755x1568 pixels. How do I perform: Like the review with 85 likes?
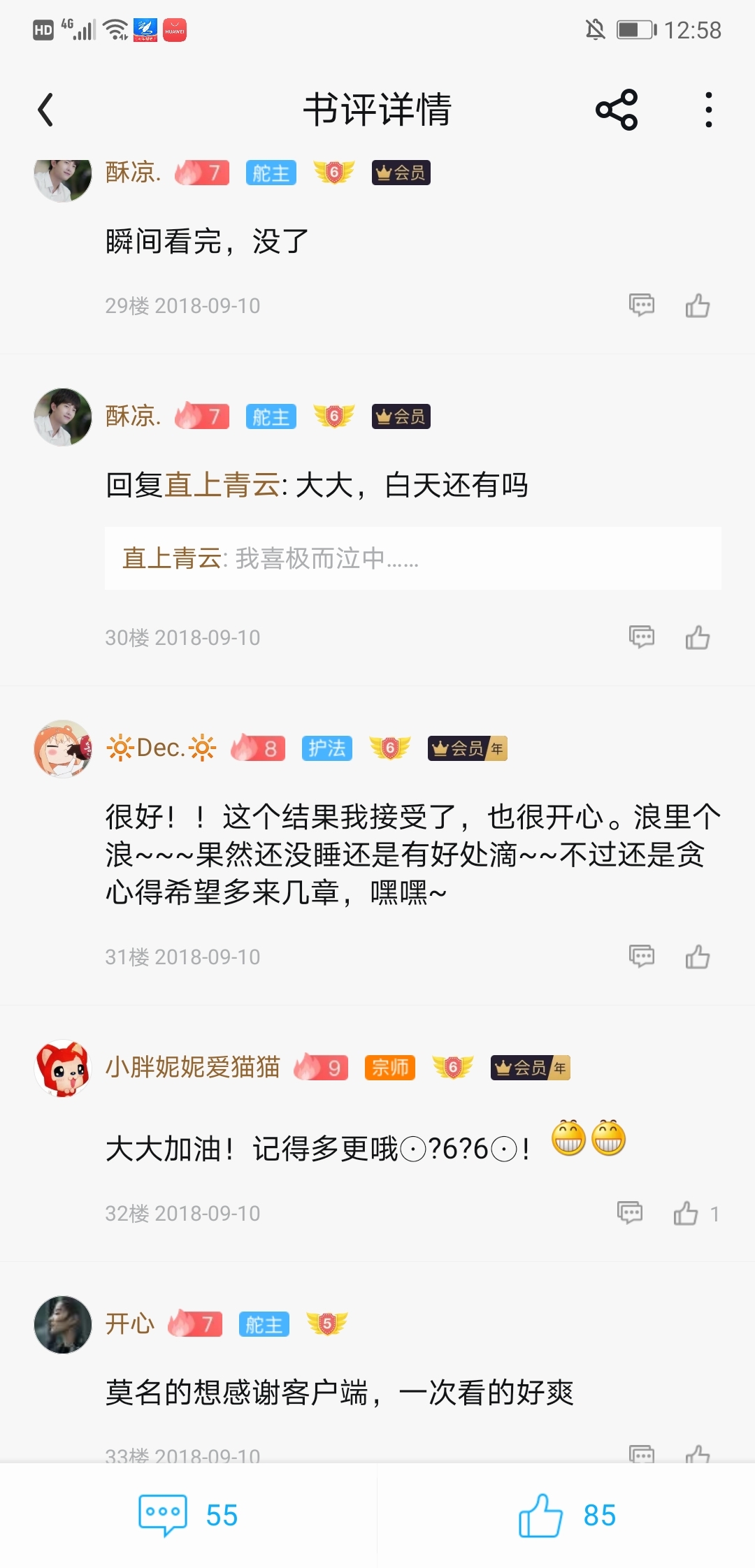(566, 1515)
